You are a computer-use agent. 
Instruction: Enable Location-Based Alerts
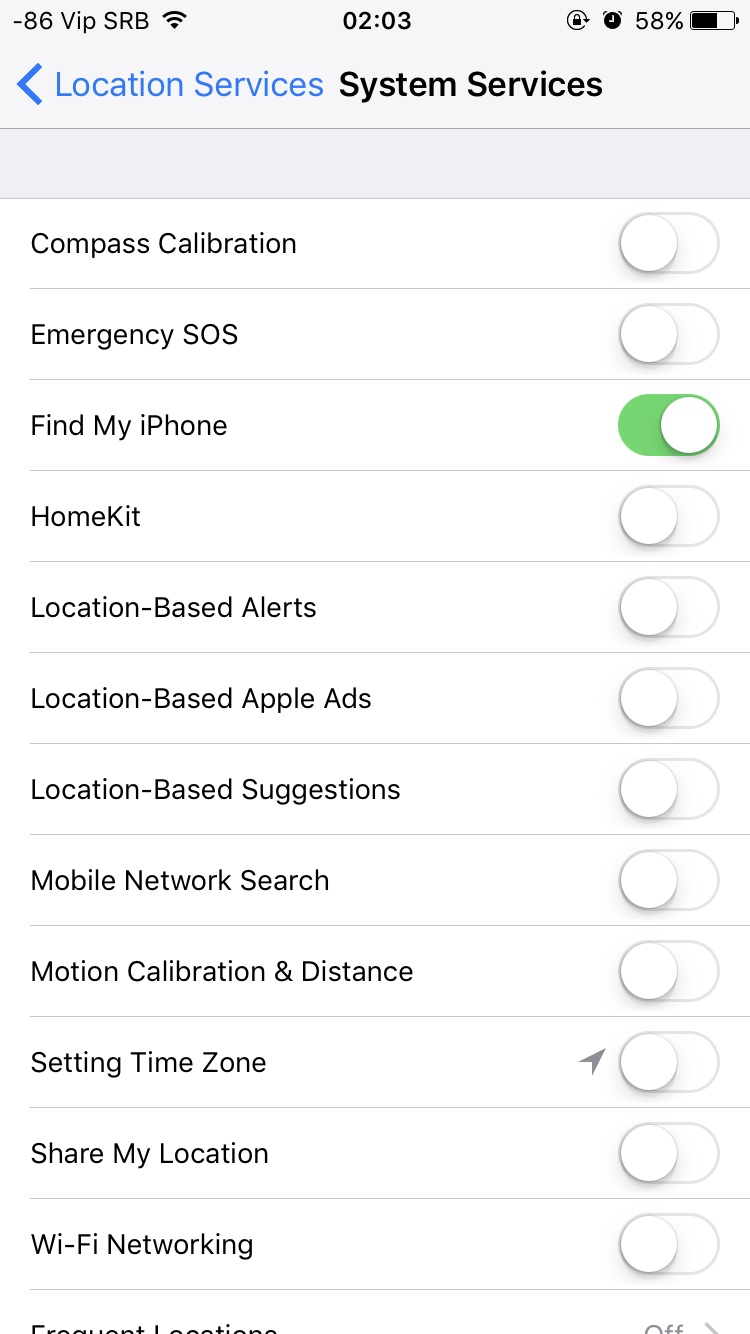click(x=668, y=607)
